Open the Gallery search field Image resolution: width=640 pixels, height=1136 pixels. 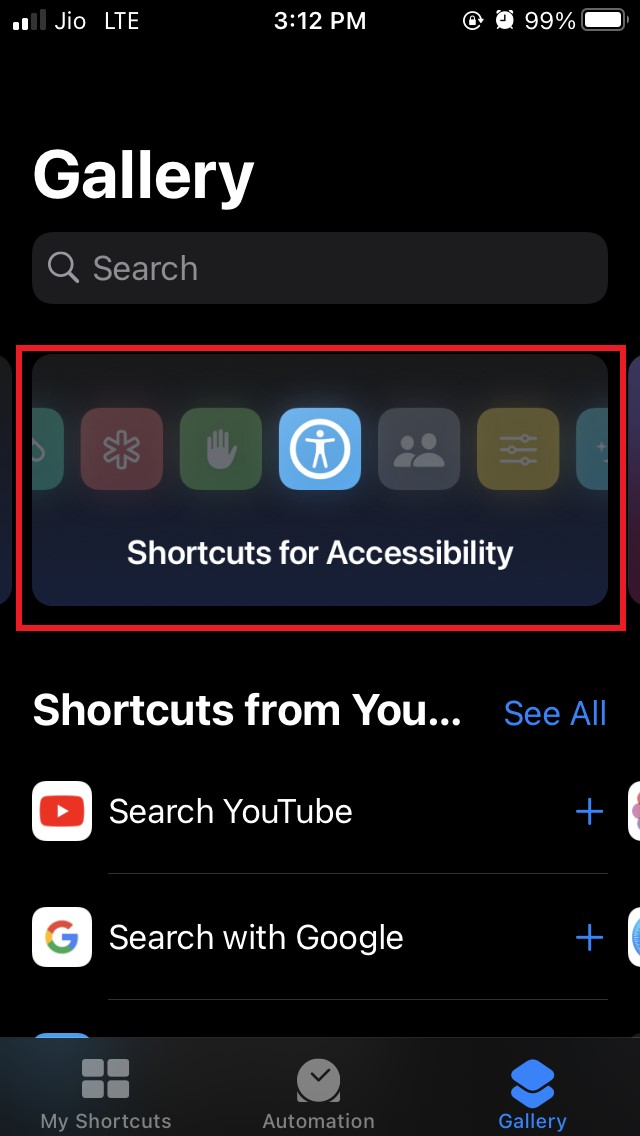[x=320, y=268]
